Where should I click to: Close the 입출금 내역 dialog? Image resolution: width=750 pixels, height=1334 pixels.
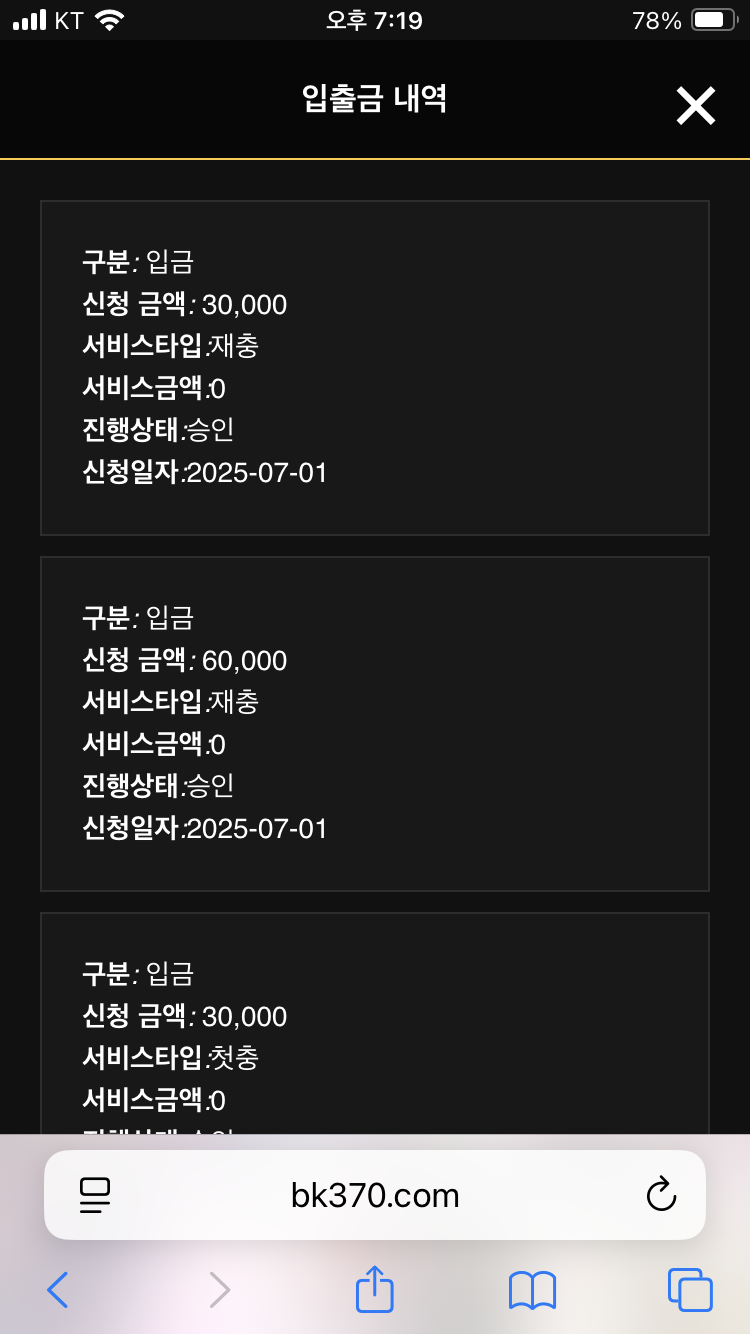(695, 105)
